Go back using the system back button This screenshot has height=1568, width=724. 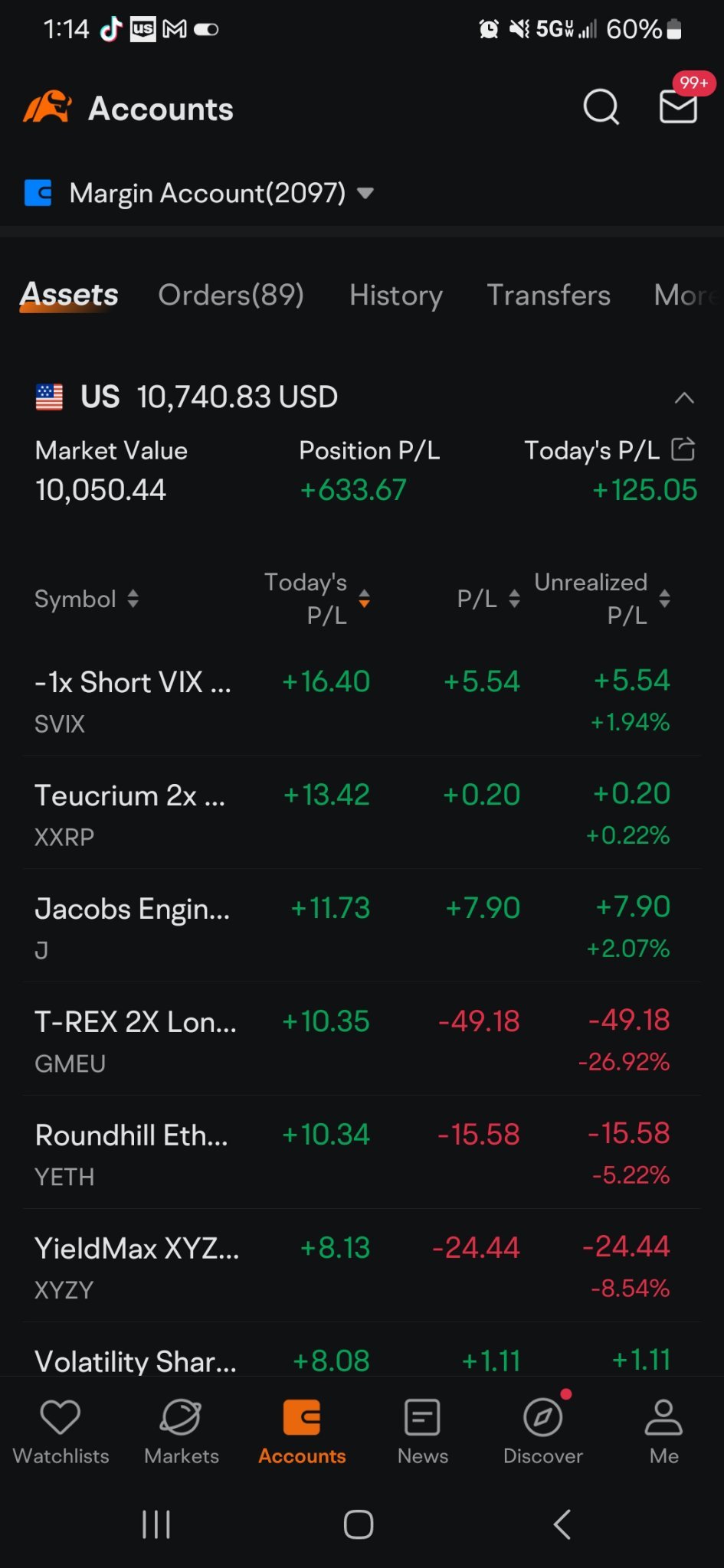click(x=562, y=1524)
